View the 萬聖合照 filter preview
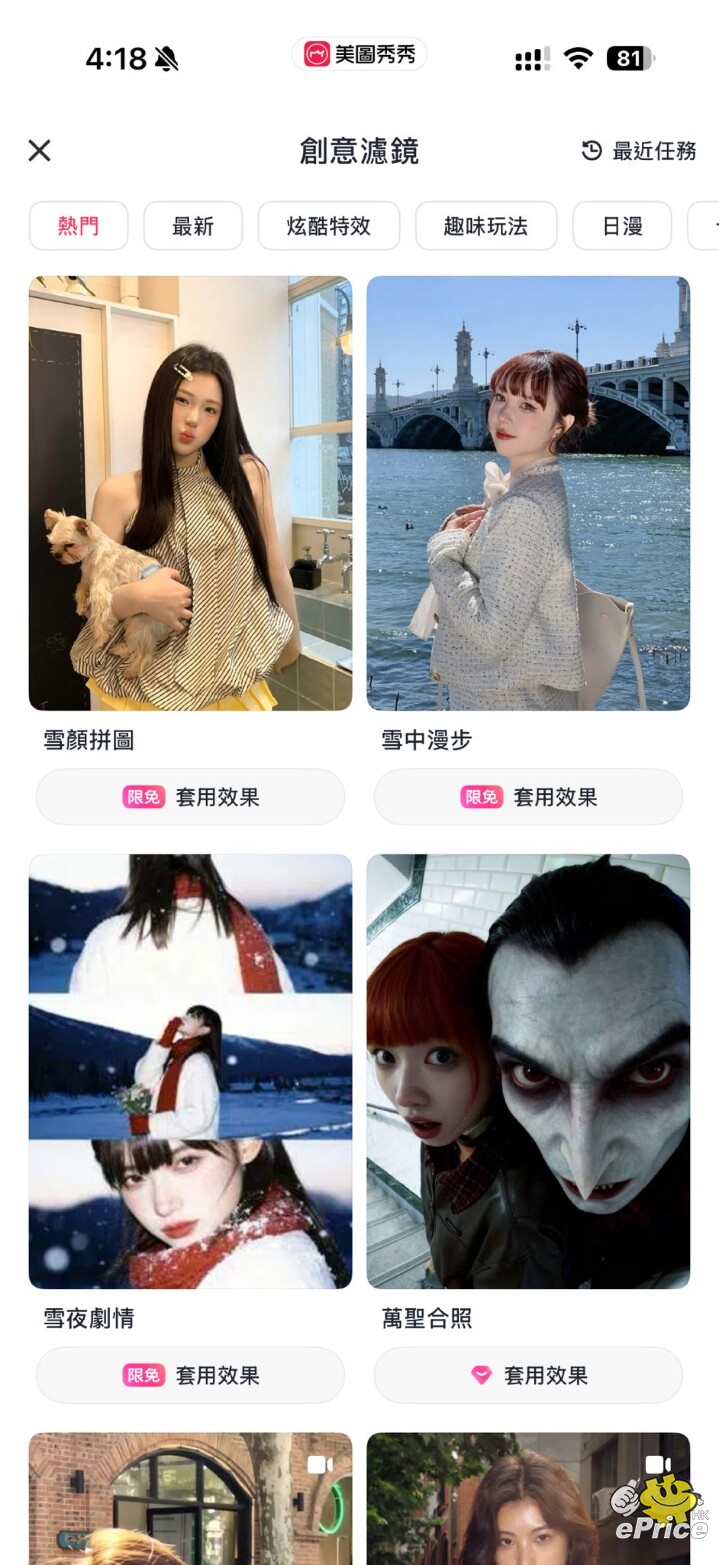Screen dimensions: 719x1565 528,1071
